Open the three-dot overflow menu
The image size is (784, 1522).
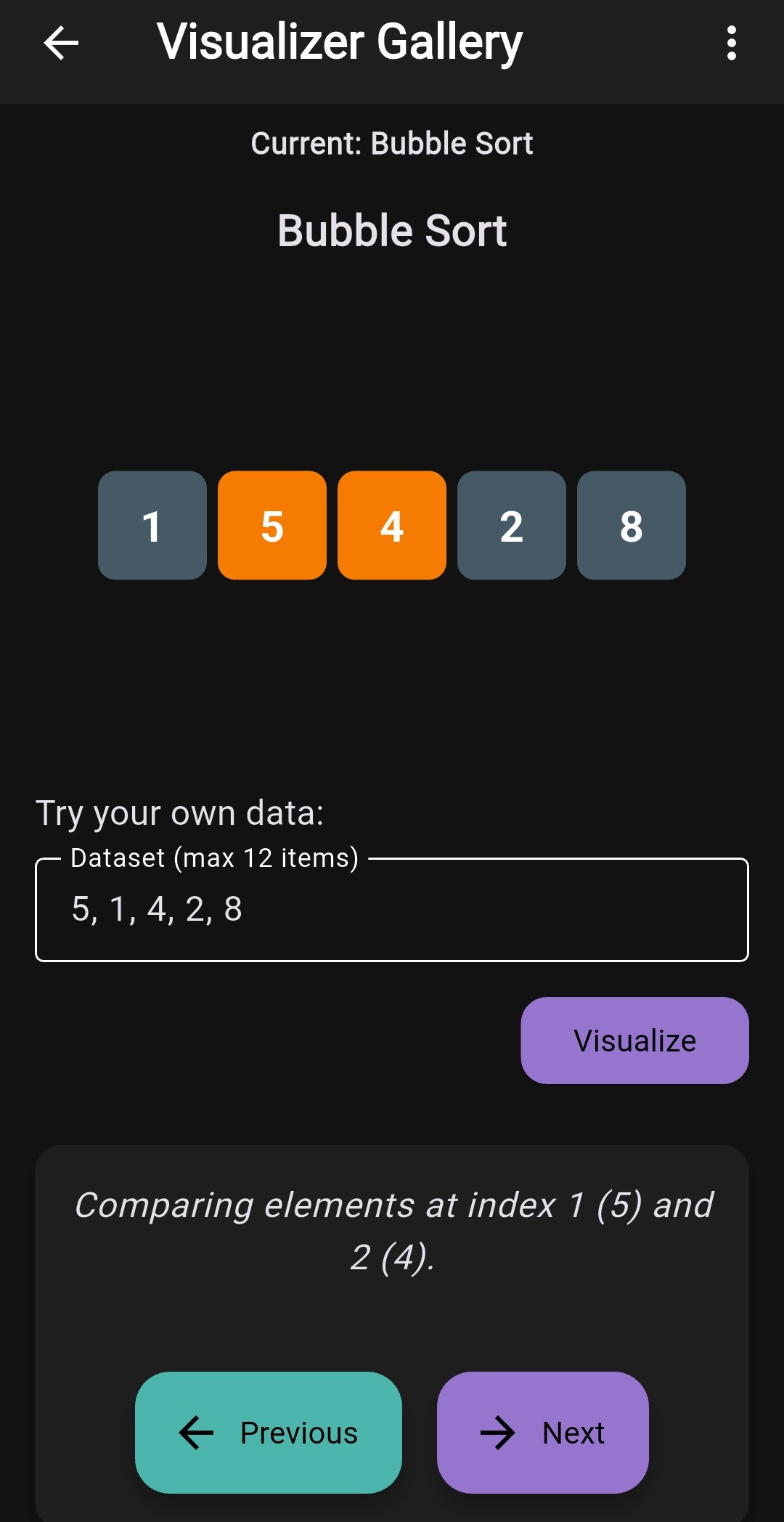(731, 42)
